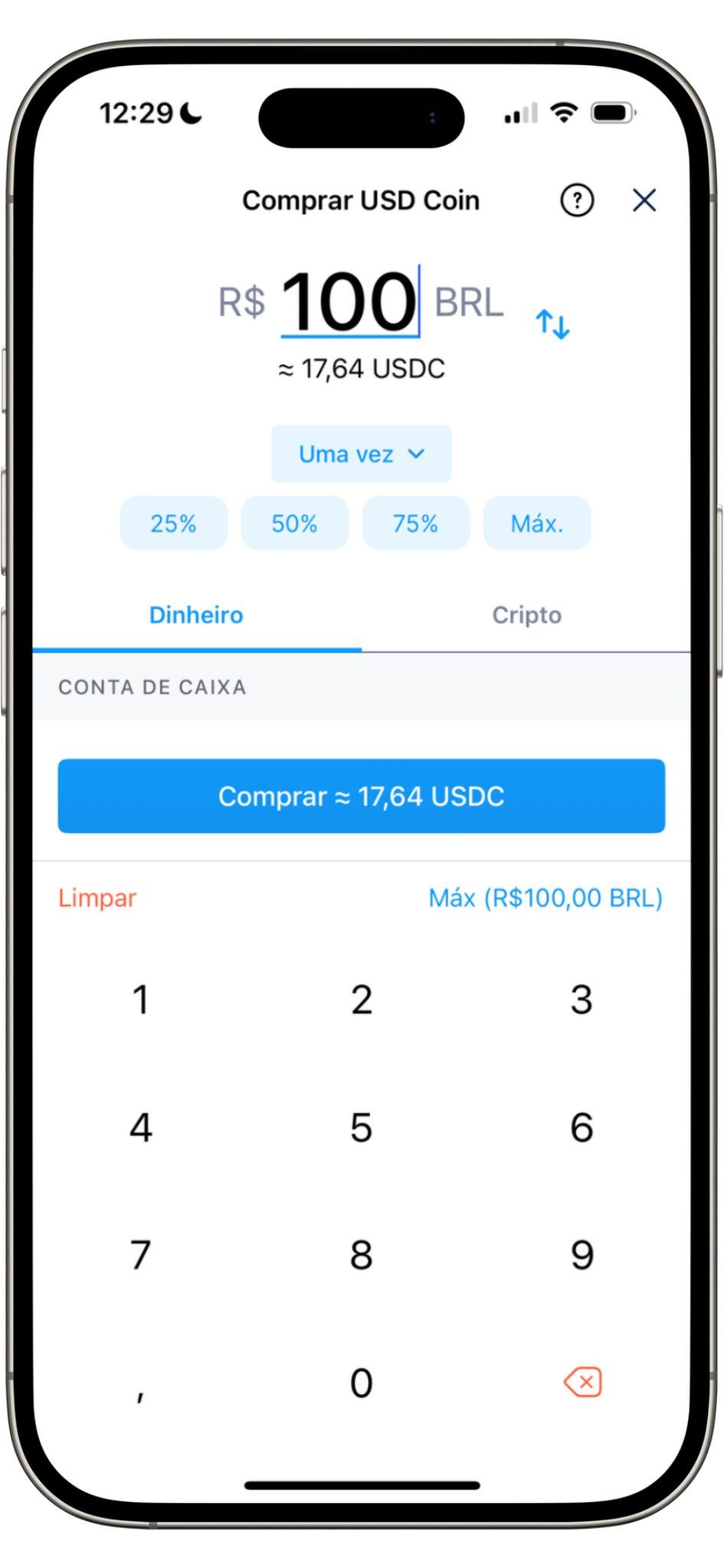Close the Comprar USD Coin screen
This screenshot has height=1568, width=724.
[x=644, y=201]
